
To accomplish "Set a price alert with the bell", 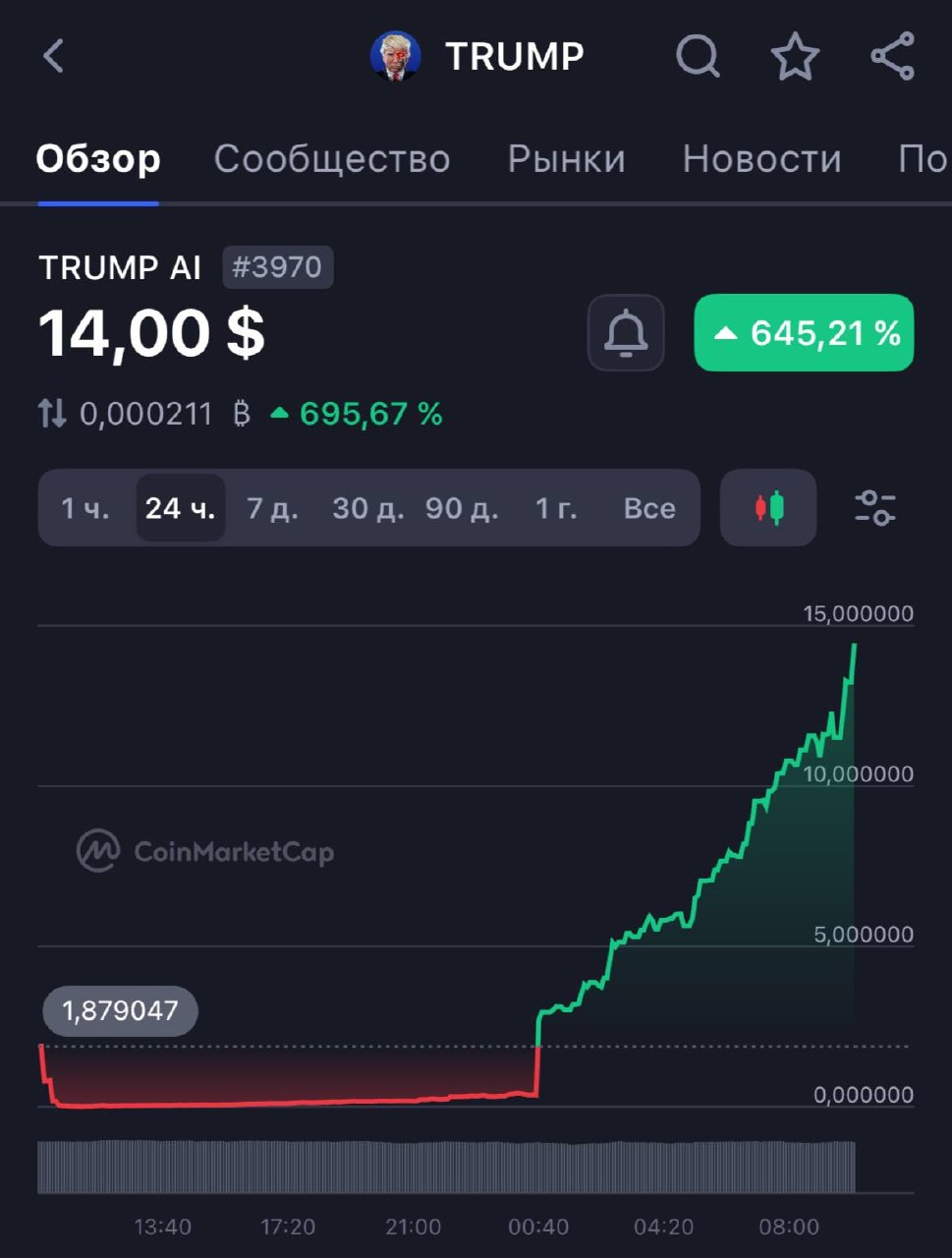I will tap(626, 333).
